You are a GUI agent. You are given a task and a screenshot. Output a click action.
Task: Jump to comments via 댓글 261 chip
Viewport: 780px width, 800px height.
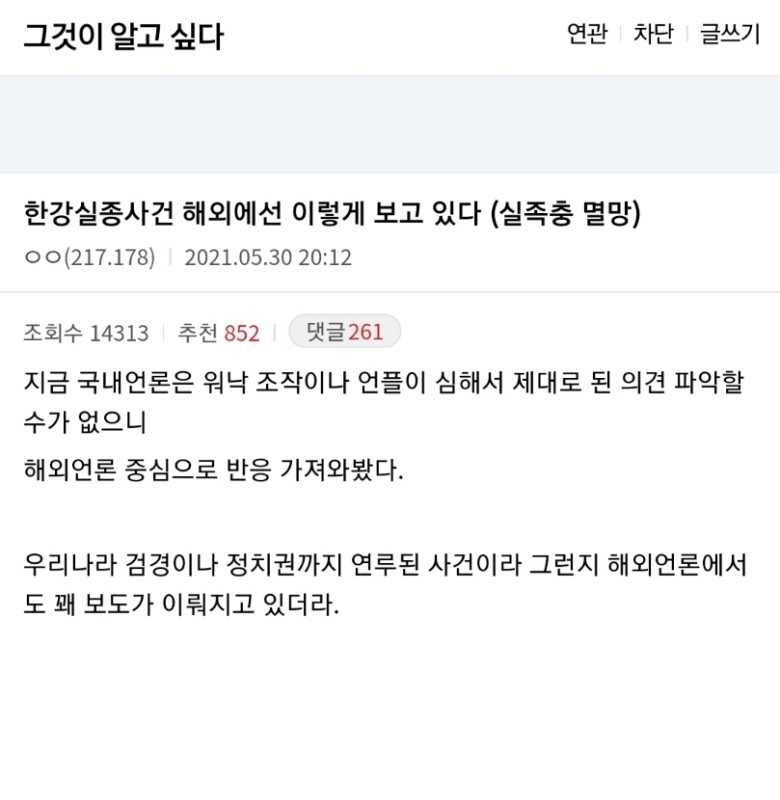[x=345, y=332]
